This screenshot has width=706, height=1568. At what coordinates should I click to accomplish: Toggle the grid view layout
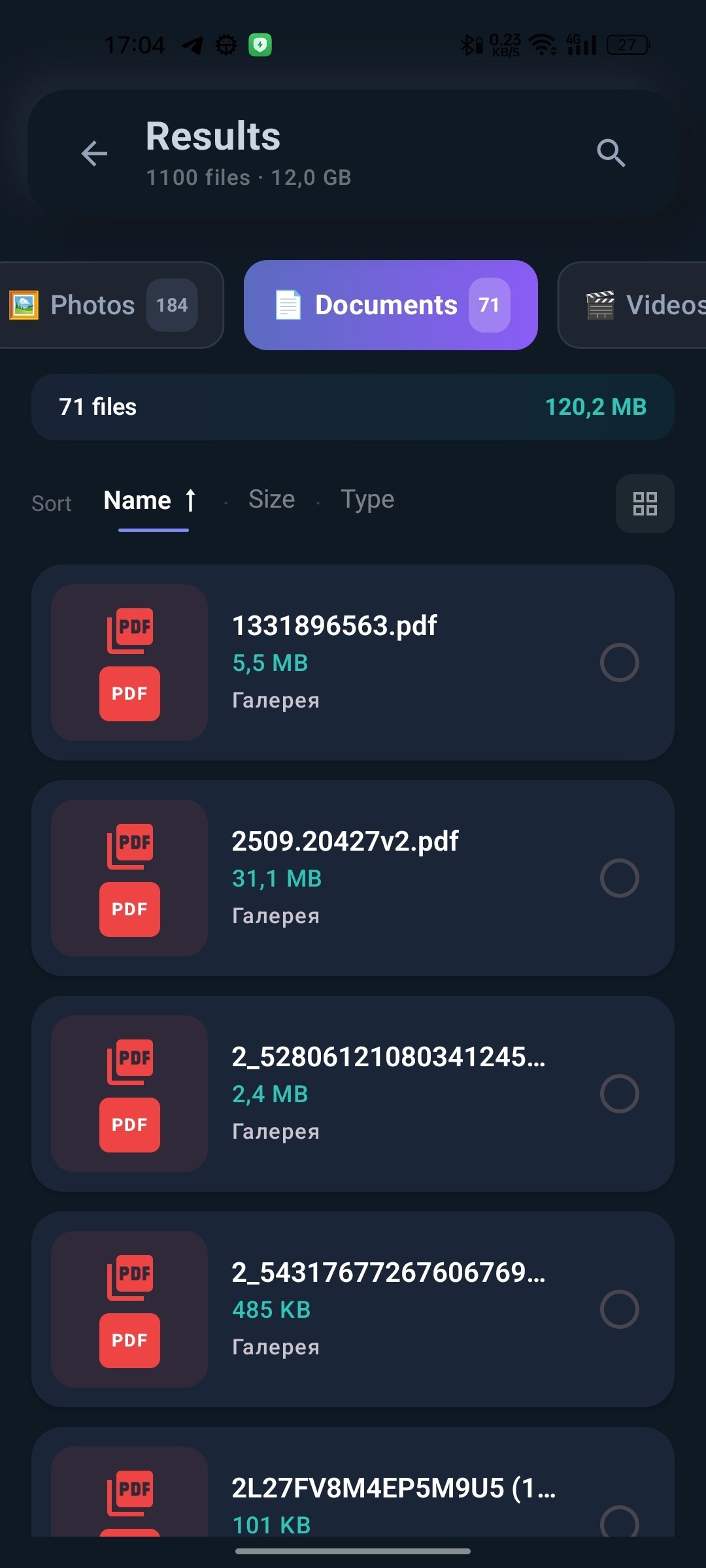coord(645,504)
